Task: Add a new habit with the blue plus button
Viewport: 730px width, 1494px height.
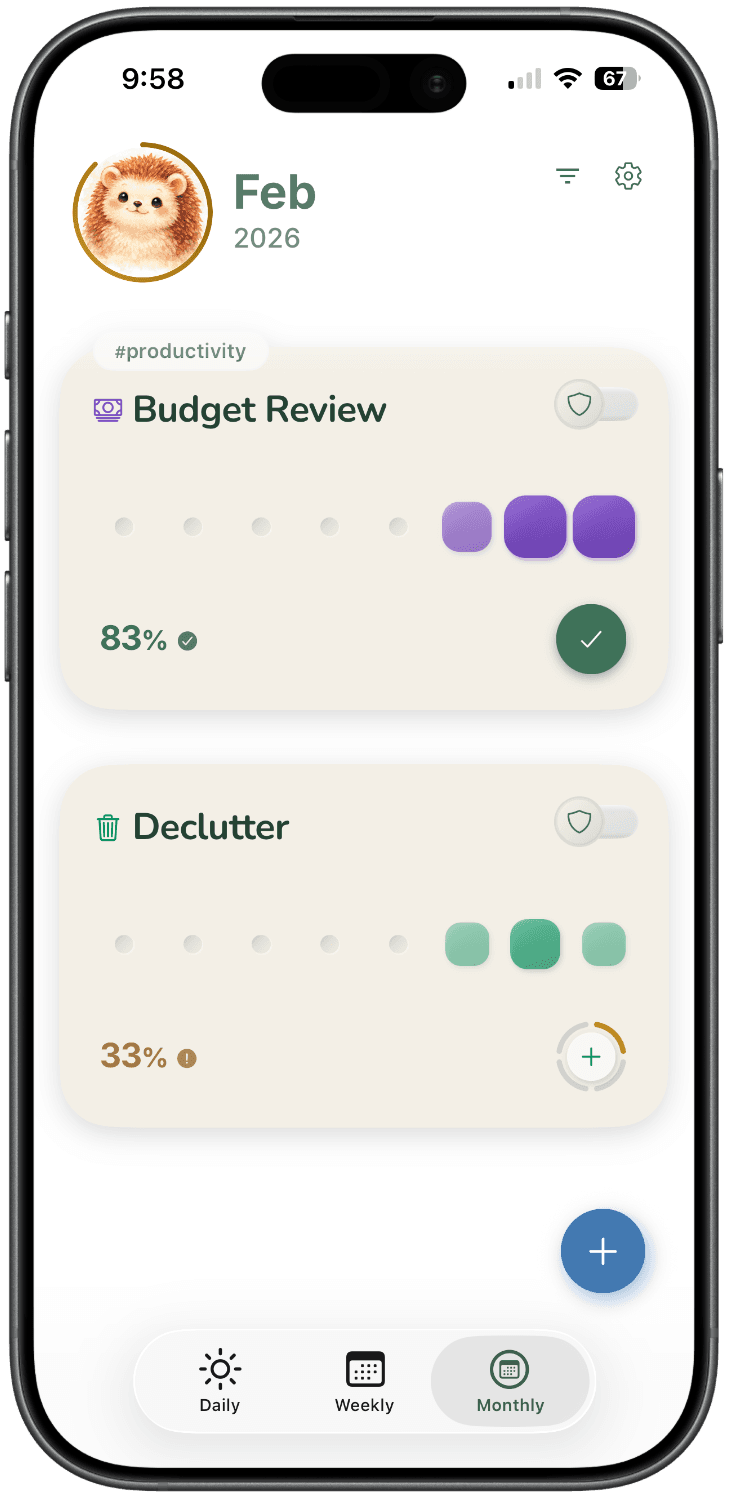Action: click(603, 1251)
